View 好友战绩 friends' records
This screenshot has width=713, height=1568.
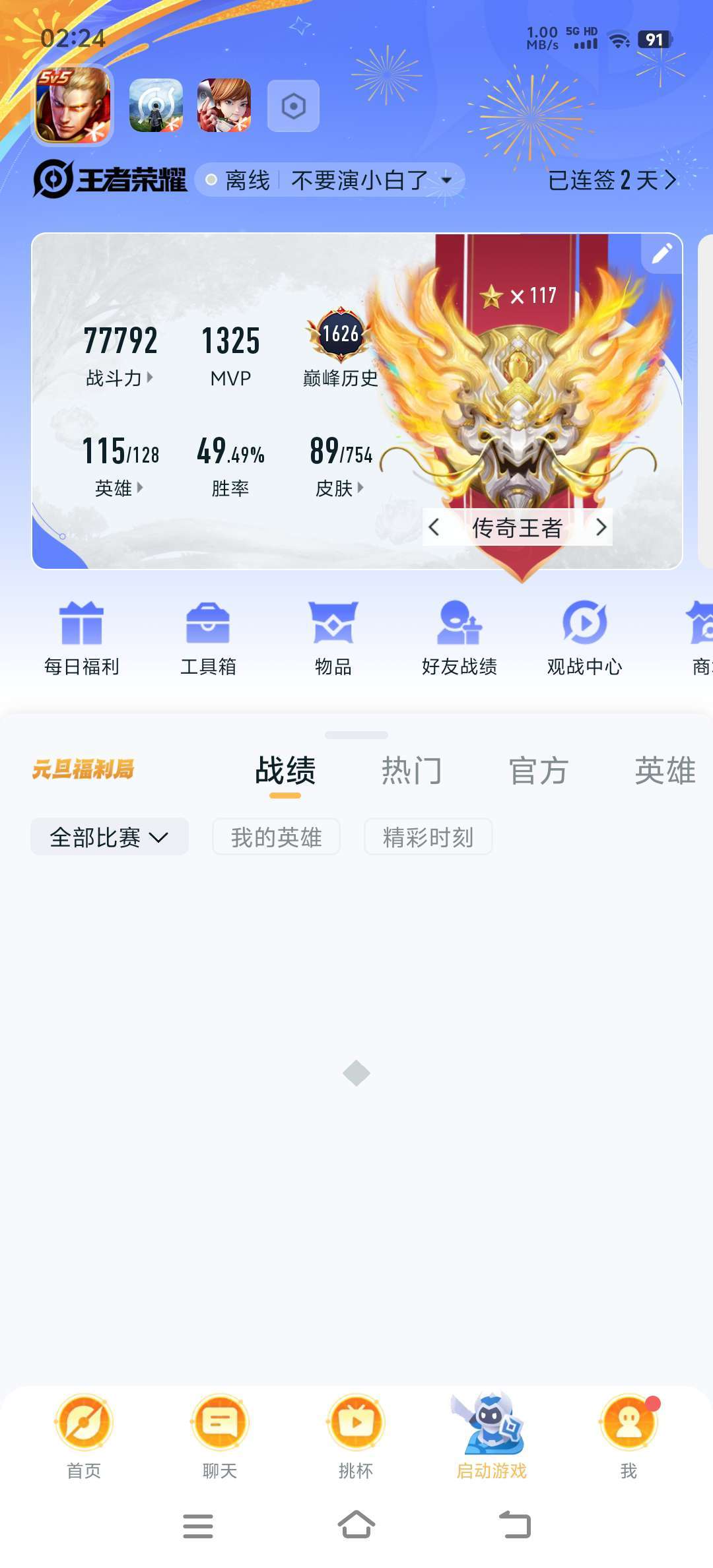(459, 638)
